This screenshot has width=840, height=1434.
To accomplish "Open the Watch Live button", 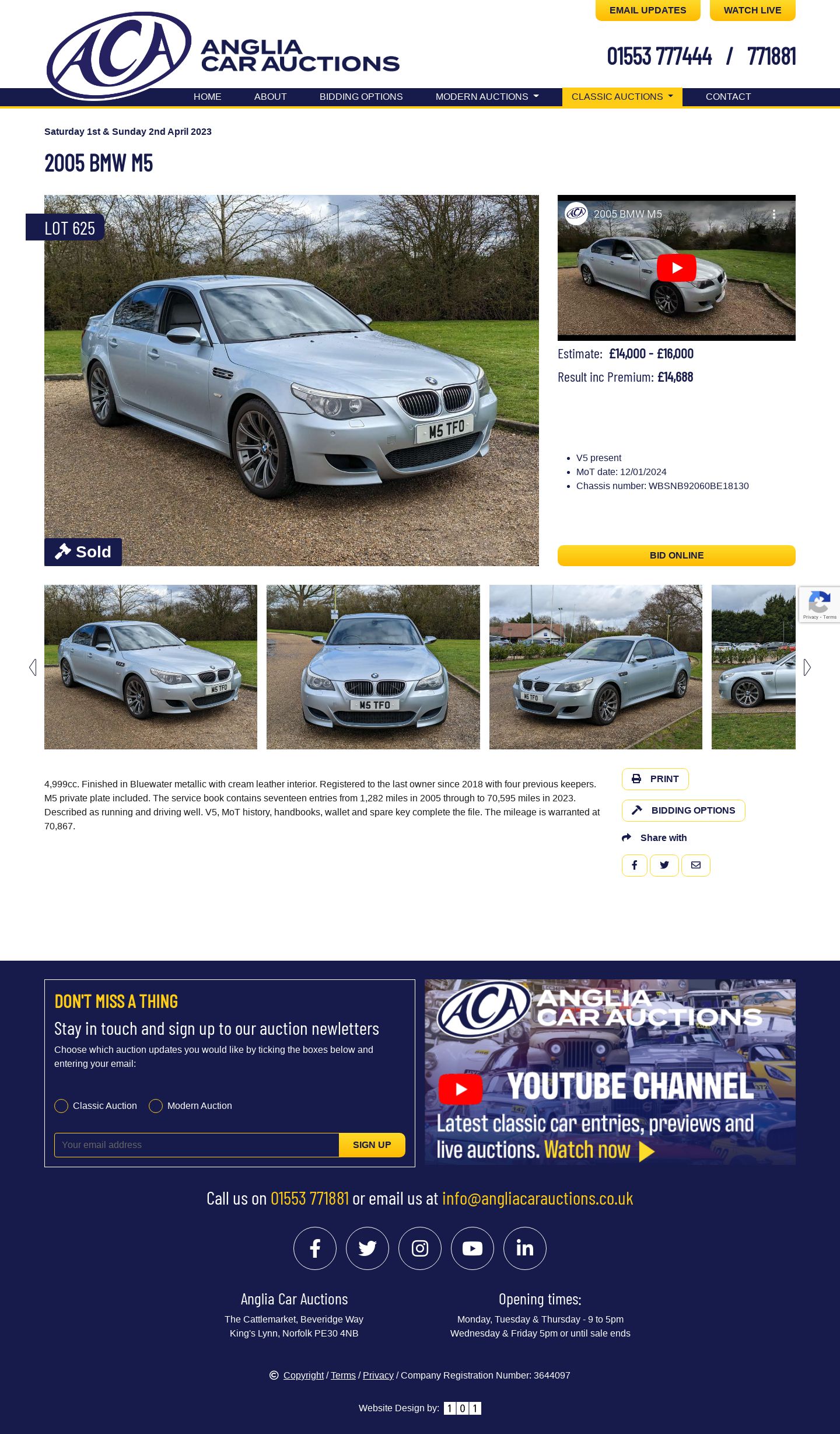I will click(x=752, y=10).
